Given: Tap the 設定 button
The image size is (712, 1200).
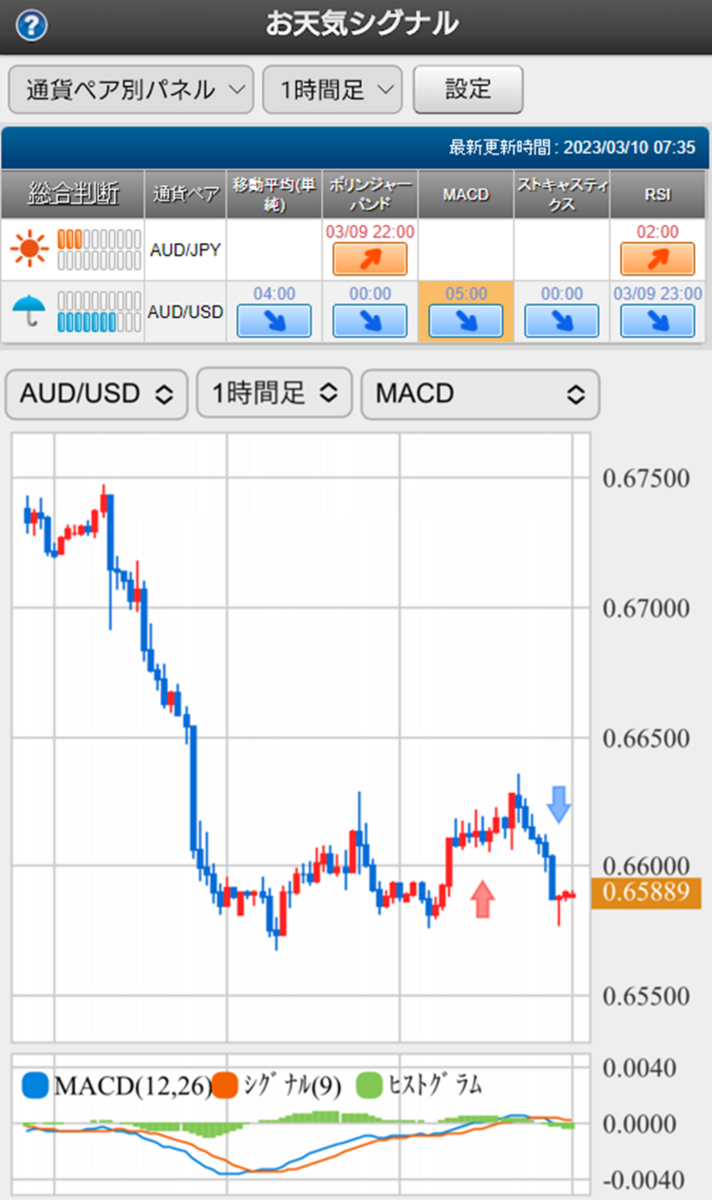Looking at the screenshot, I should 468,88.
